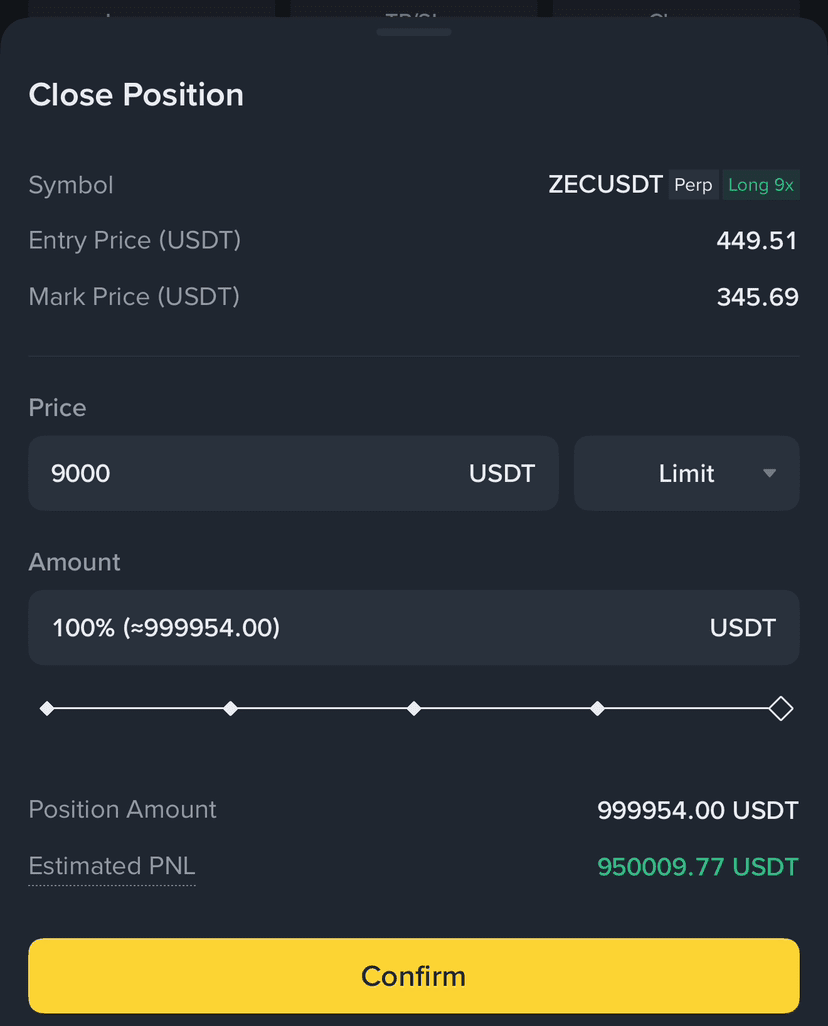Select the 50% diamond on the slider
This screenshot has width=828, height=1026.
point(414,708)
